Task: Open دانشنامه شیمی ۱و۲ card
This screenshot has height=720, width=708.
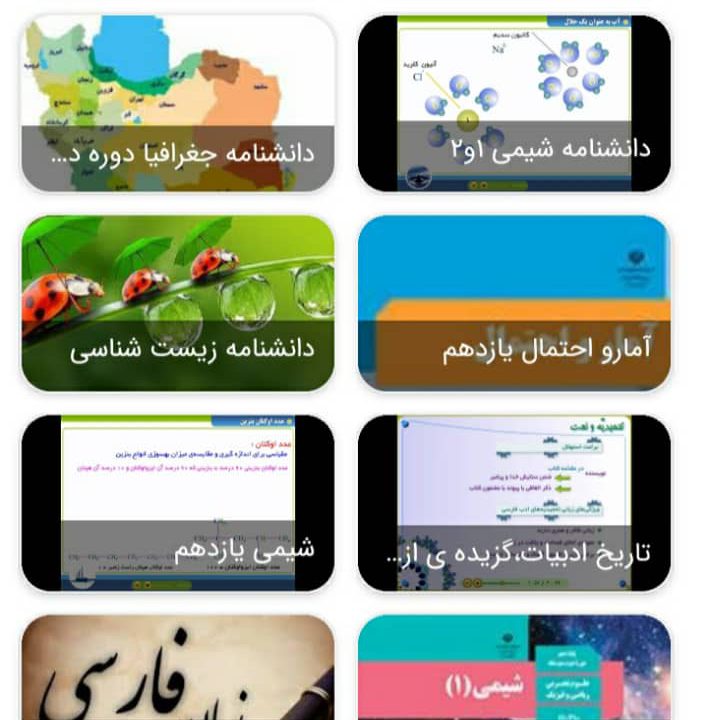Action: click(x=514, y=103)
